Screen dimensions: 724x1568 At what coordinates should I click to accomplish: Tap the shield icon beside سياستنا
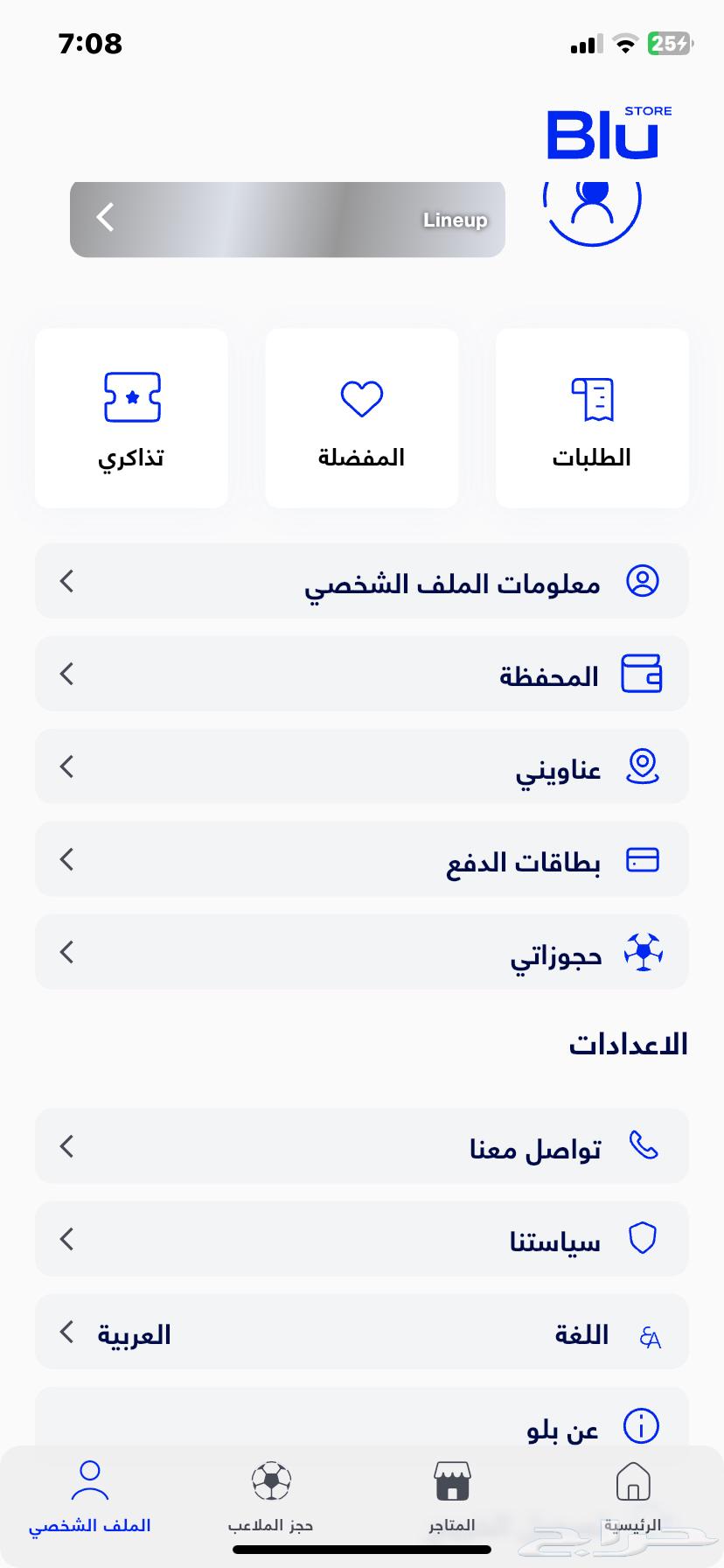click(644, 1239)
